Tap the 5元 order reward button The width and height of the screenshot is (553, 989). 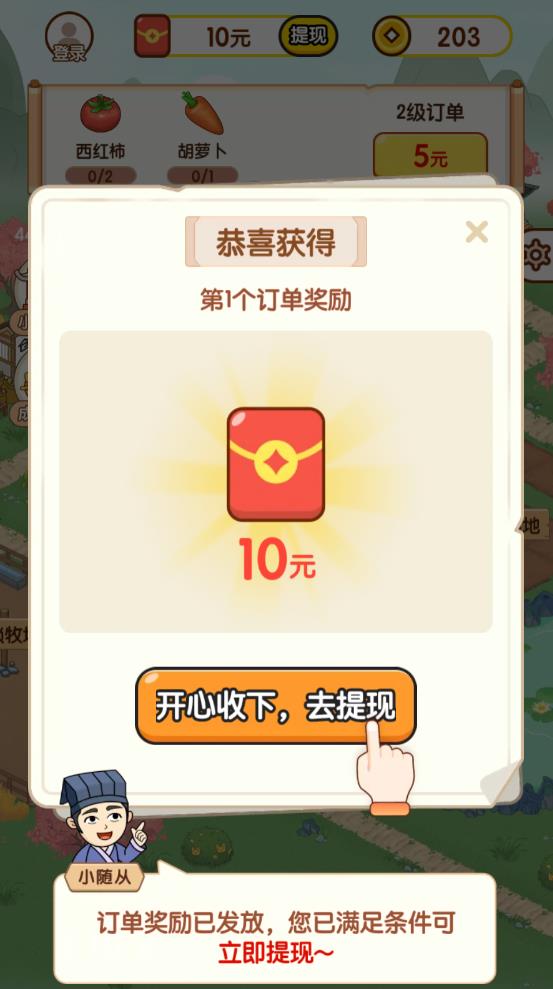tap(430, 155)
